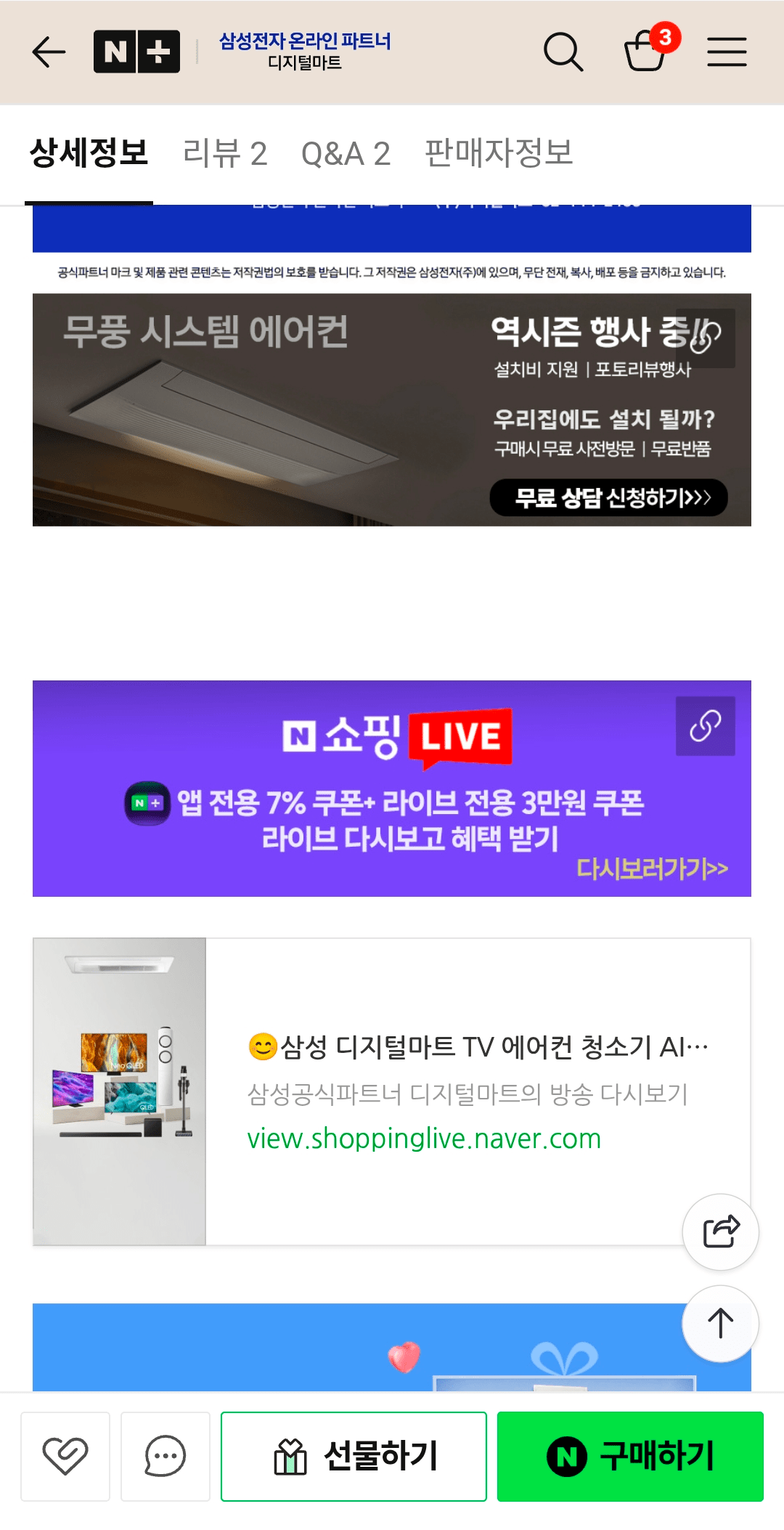This screenshot has height=1530, width=784.
Task: Open the chat icon in bottom bar
Action: pos(165,1456)
